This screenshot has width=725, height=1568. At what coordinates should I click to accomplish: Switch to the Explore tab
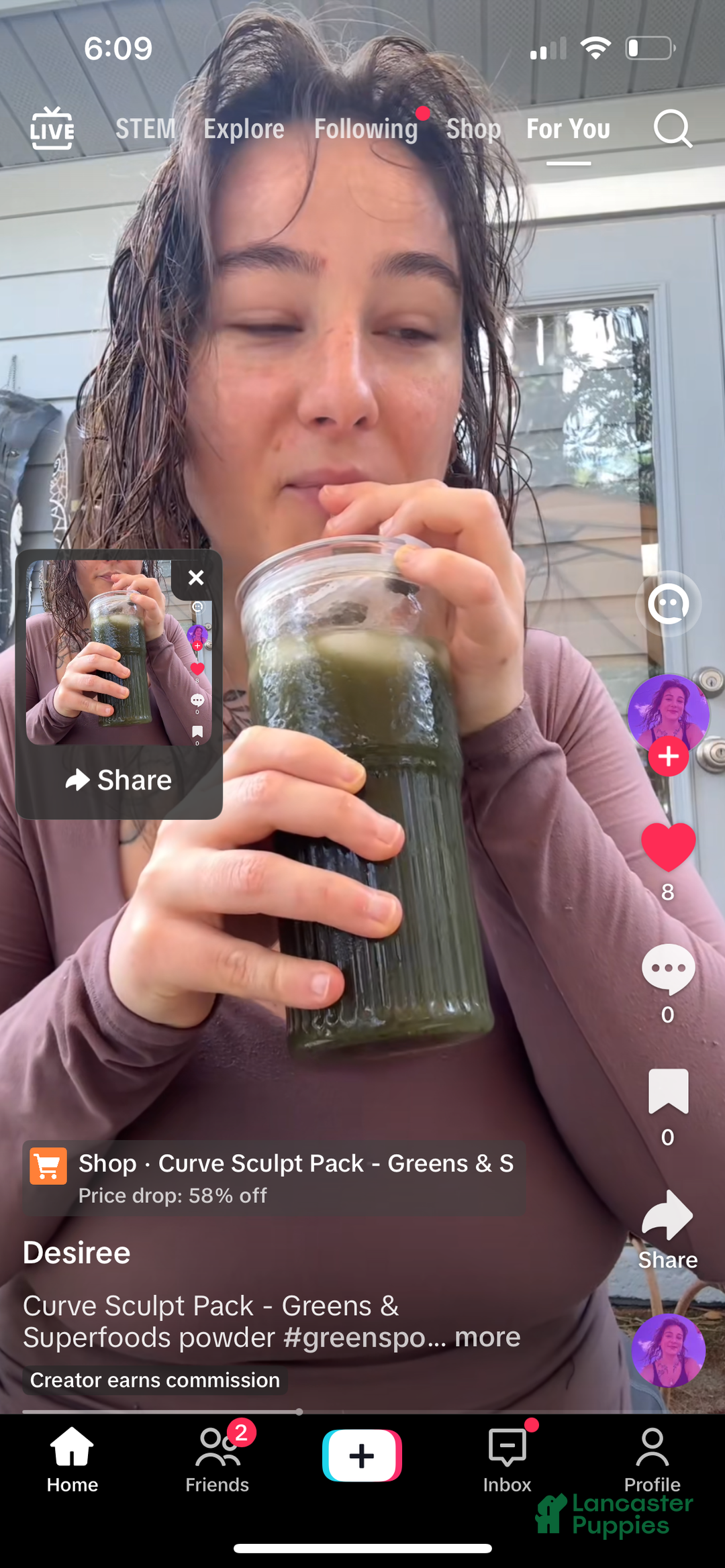[244, 129]
